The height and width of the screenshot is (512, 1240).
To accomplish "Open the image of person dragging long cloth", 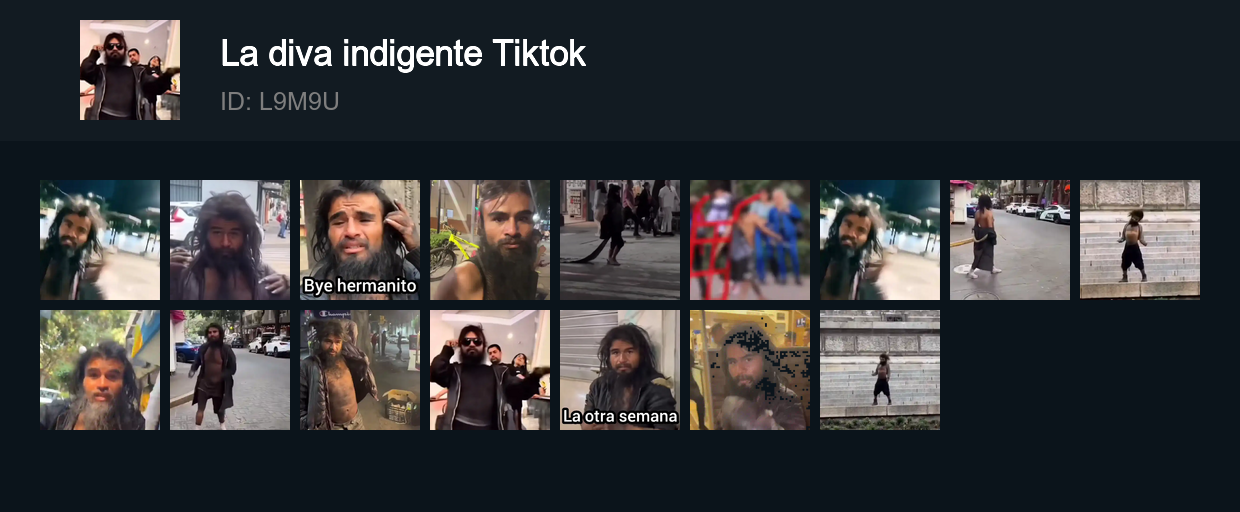I will click(620, 240).
